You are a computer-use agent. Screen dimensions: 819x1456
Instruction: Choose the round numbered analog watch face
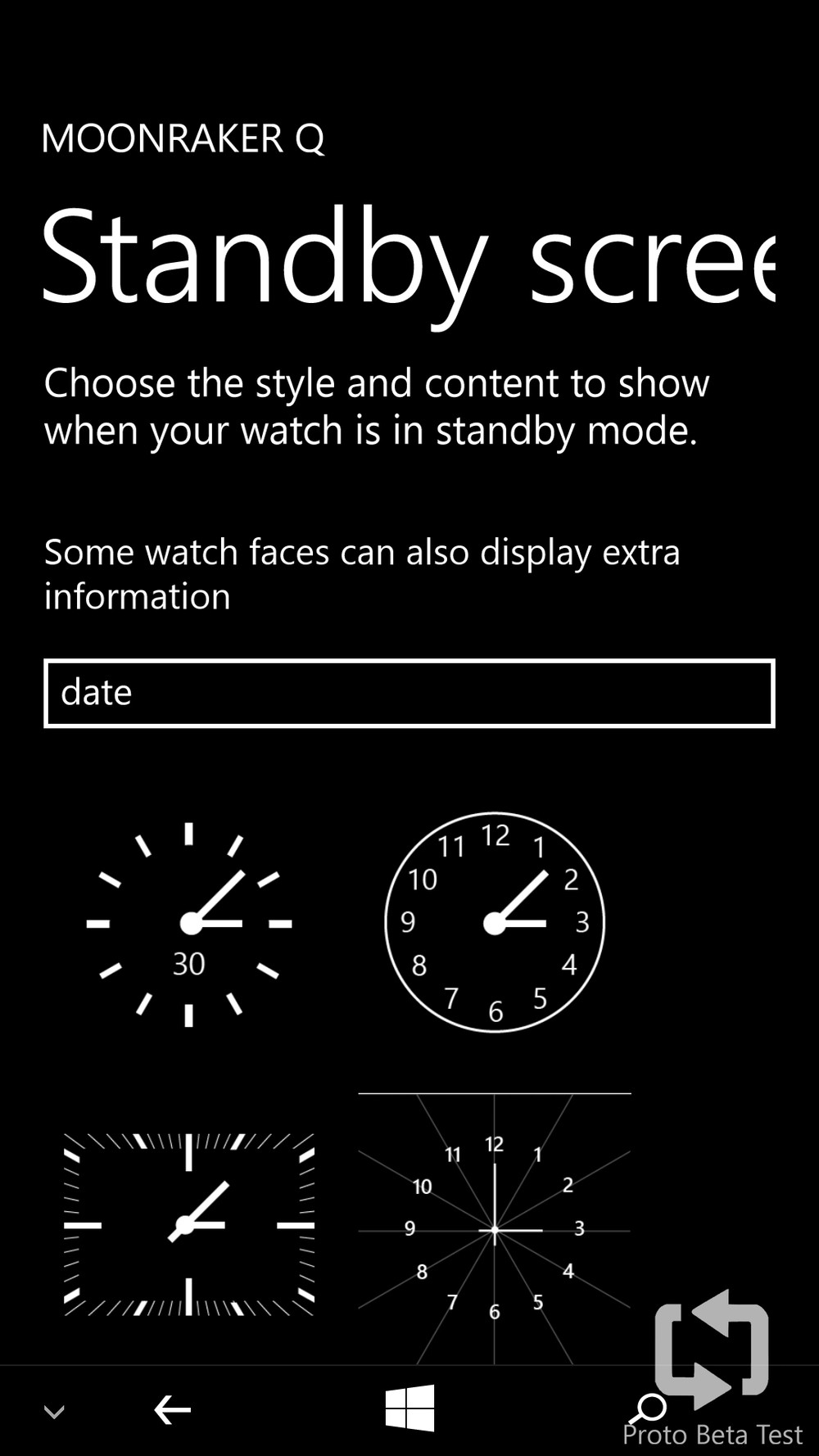[495, 922]
